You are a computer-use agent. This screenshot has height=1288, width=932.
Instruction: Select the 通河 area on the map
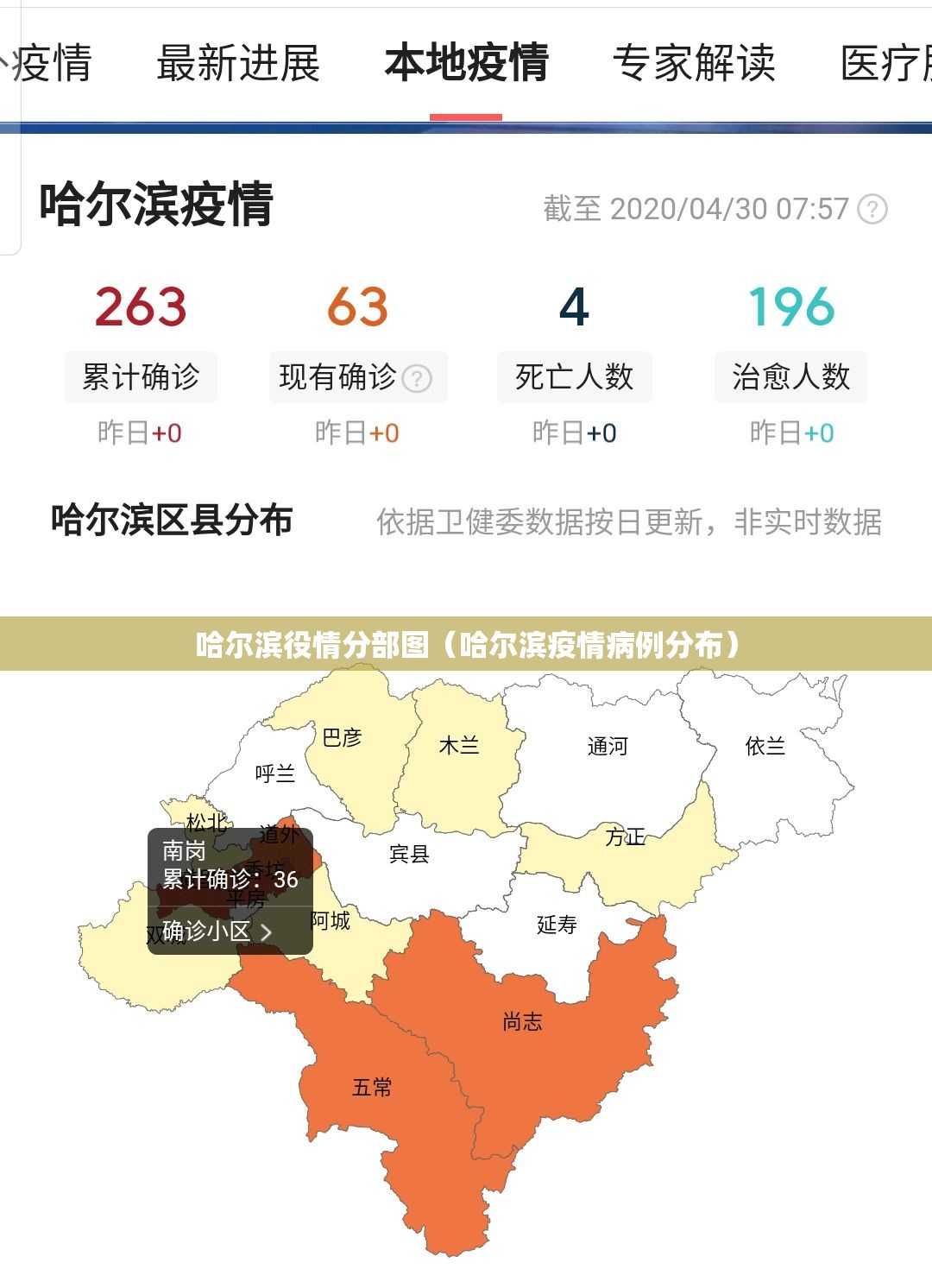click(608, 747)
